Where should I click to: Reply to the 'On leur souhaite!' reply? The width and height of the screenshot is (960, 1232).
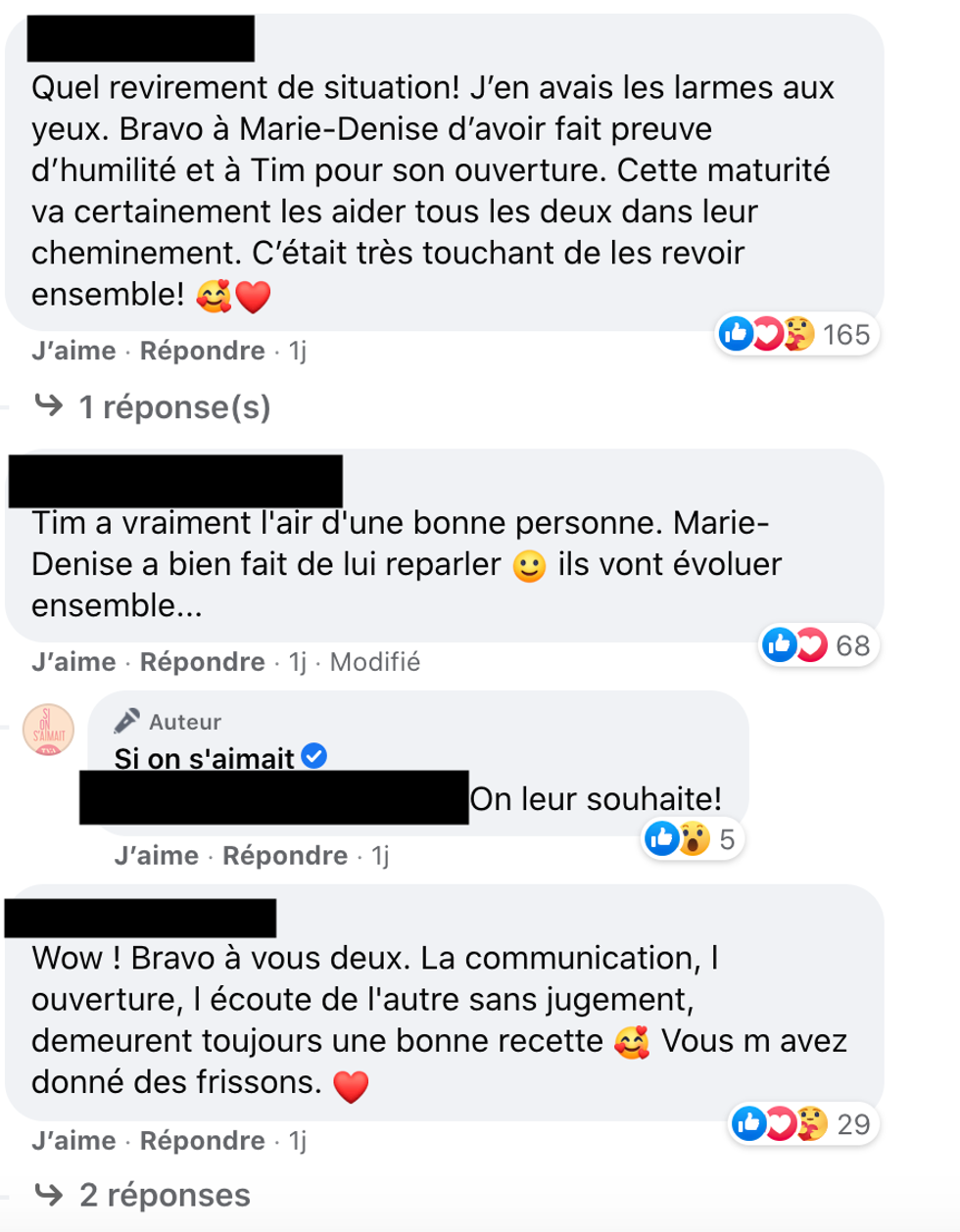tap(284, 856)
